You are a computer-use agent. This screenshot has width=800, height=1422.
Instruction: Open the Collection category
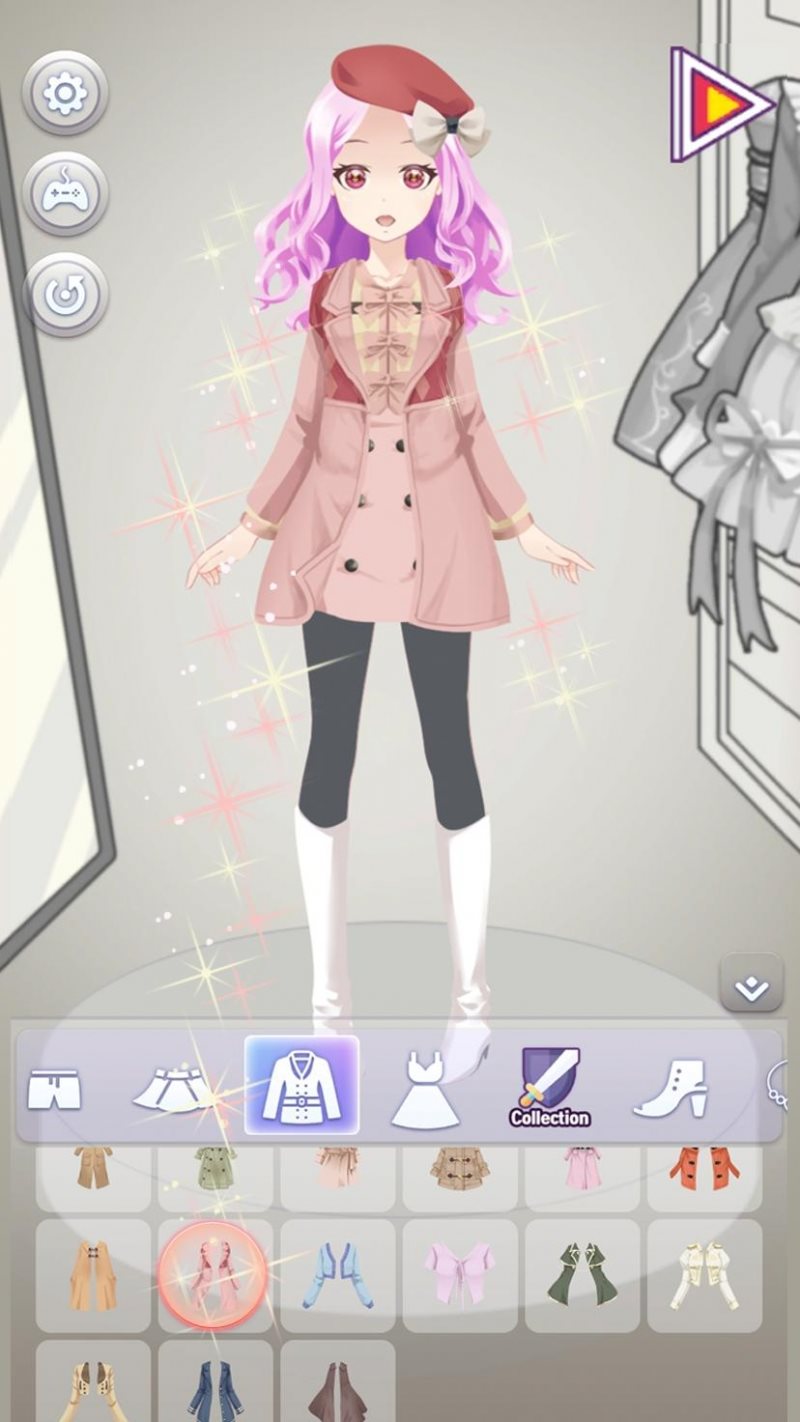[550, 1087]
